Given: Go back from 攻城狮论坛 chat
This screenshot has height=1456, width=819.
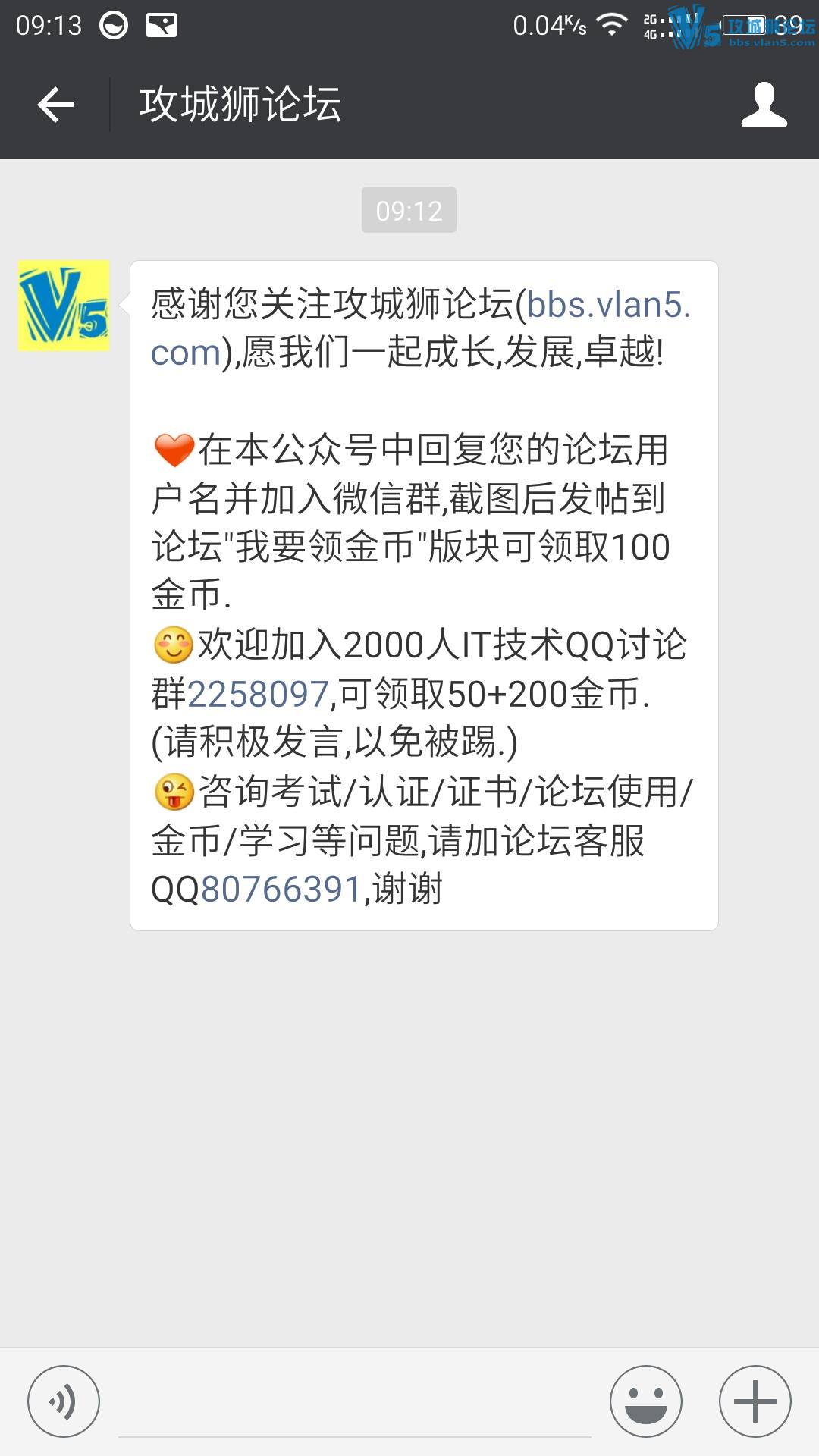Looking at the screenshot, I should pyautogui.click(x=55, y=105).
